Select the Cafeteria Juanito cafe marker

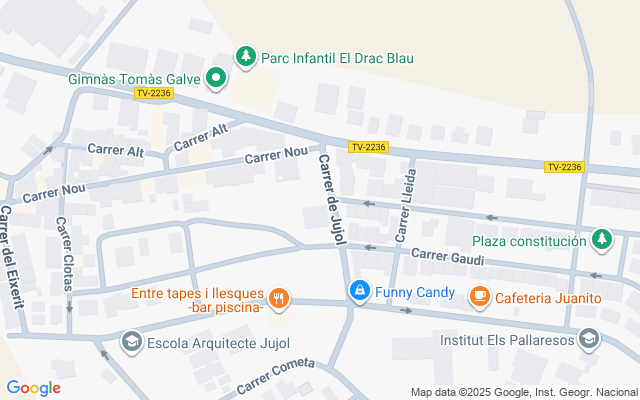(480, 297)
